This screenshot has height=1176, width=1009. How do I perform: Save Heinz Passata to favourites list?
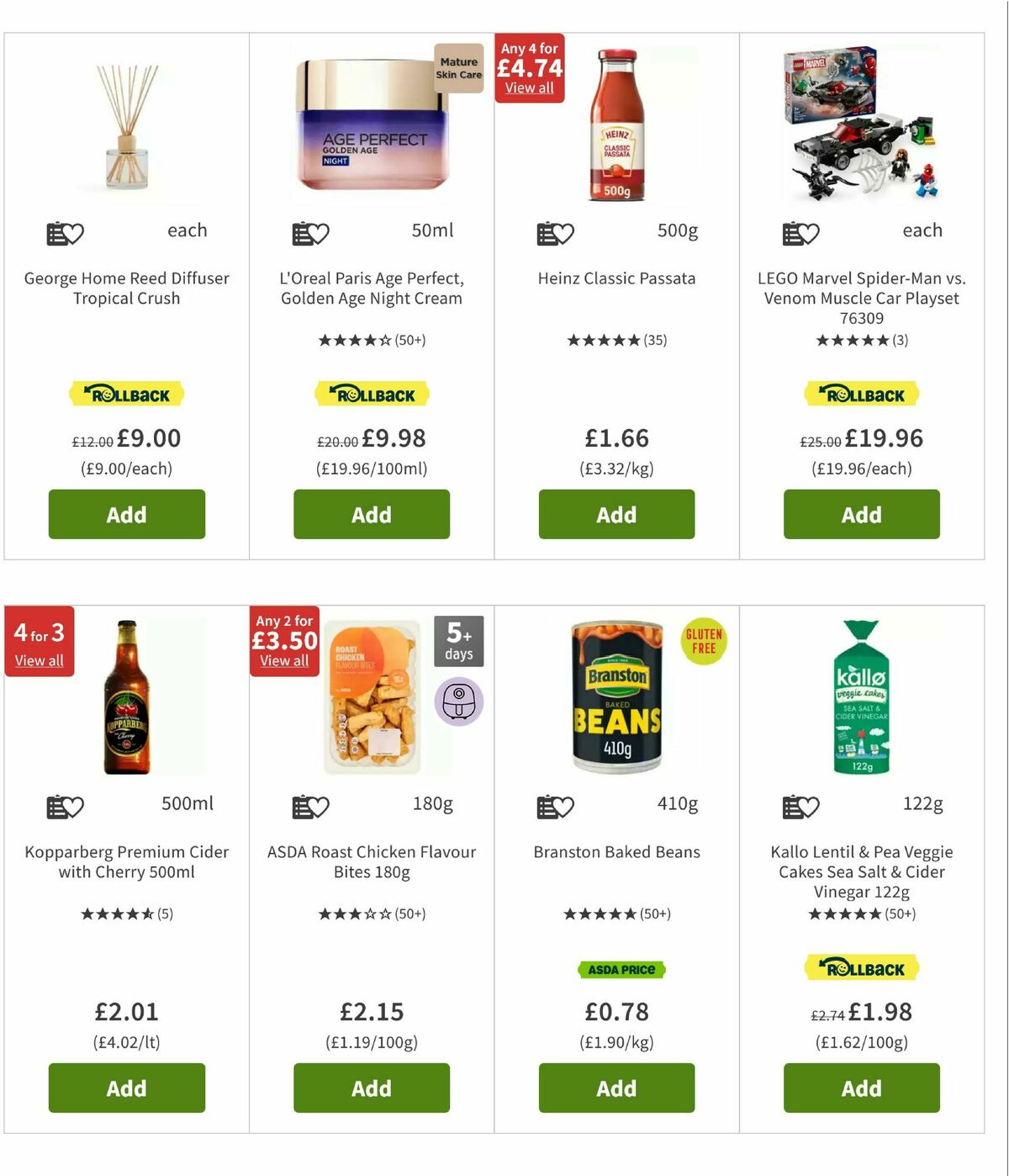click(x=555, y=233)
